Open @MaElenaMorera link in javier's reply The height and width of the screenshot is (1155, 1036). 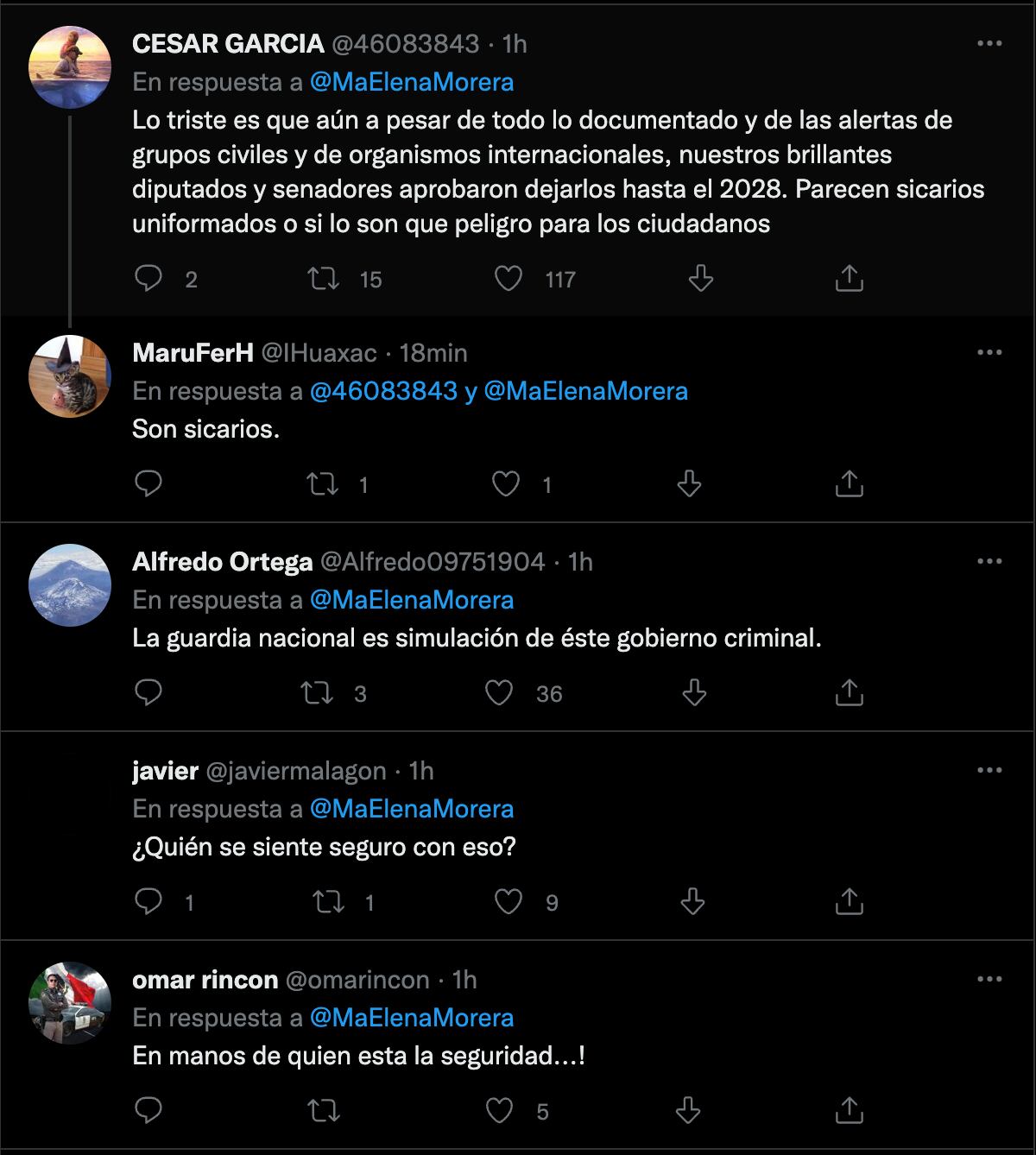coord(411,809)
